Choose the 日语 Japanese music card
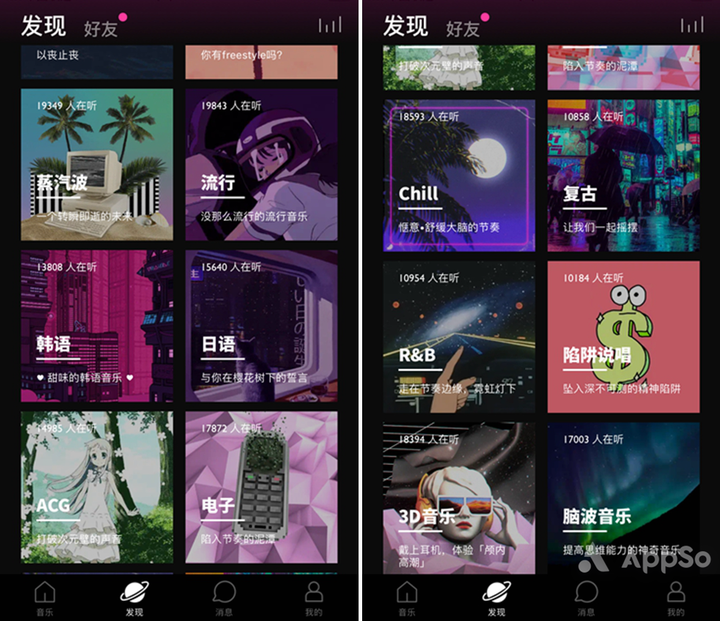The image size is (720, 621). pyautogui.click(x=261, y=325)
